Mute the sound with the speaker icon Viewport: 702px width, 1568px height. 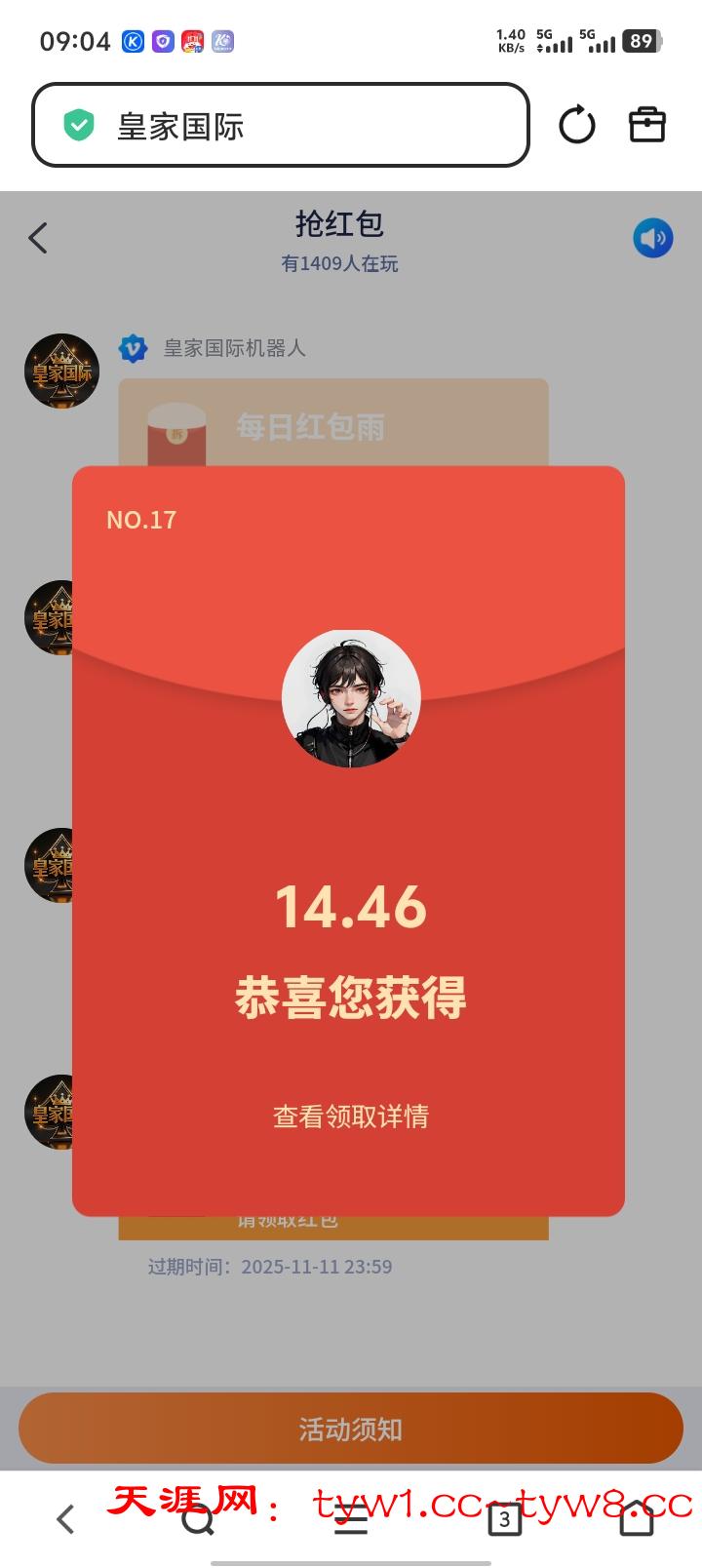[652, 238]
